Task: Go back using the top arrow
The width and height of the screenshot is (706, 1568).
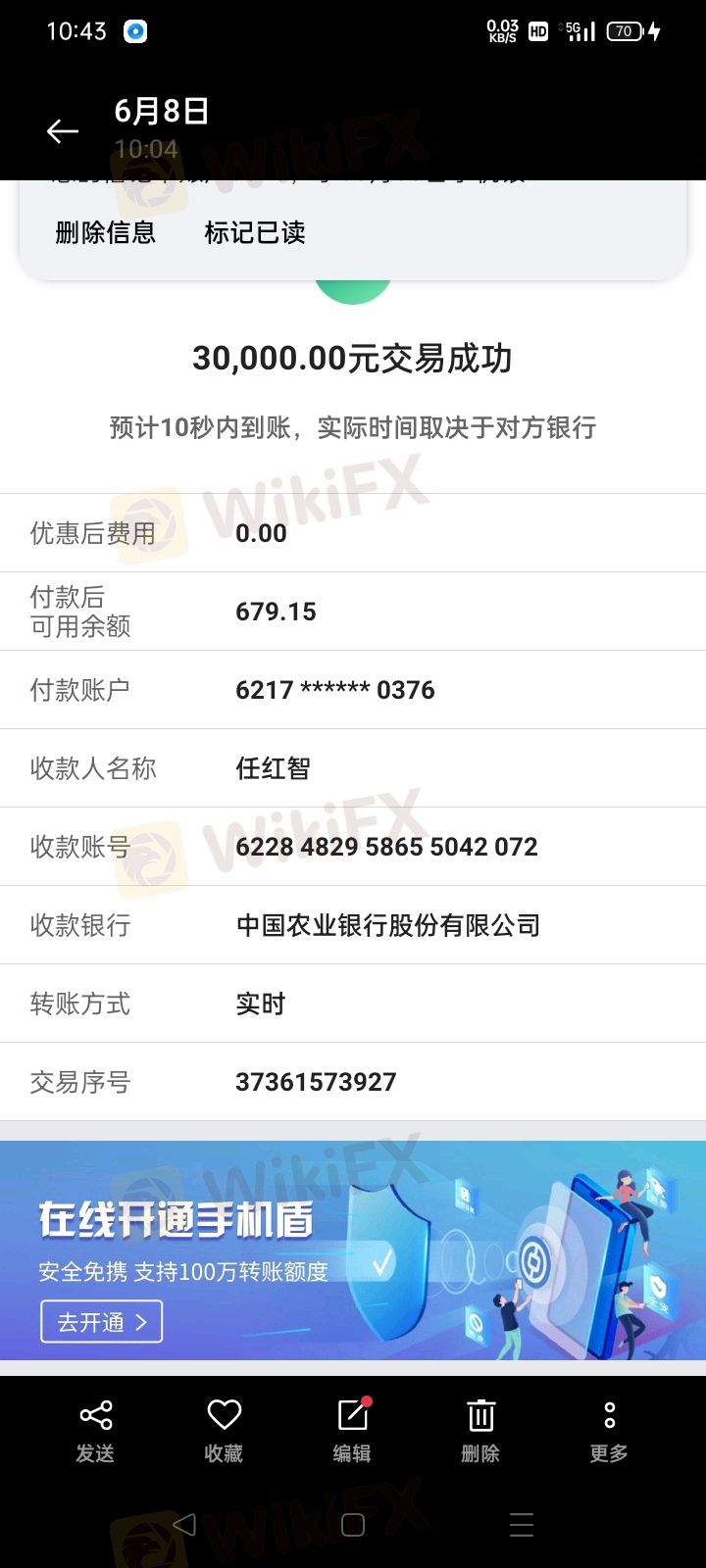Action: [x=63, y=130]
